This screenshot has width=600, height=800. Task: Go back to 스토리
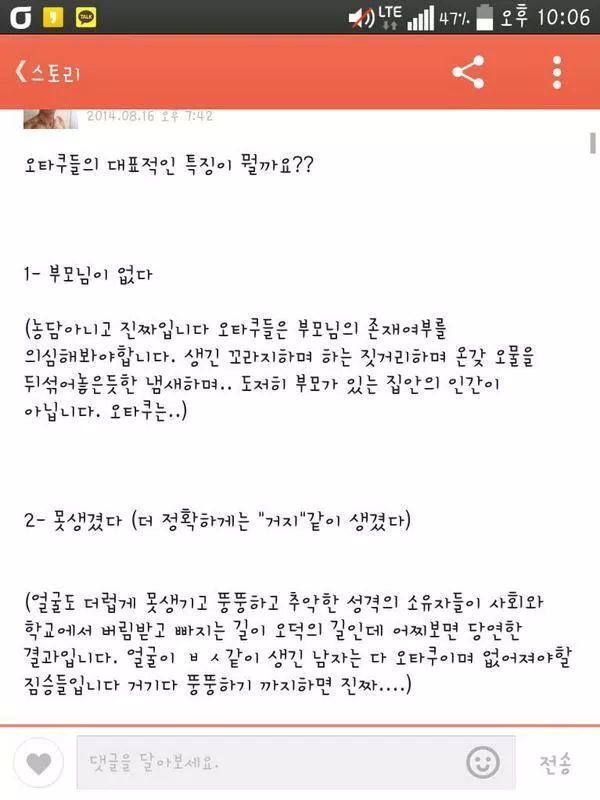coord(47,72)
